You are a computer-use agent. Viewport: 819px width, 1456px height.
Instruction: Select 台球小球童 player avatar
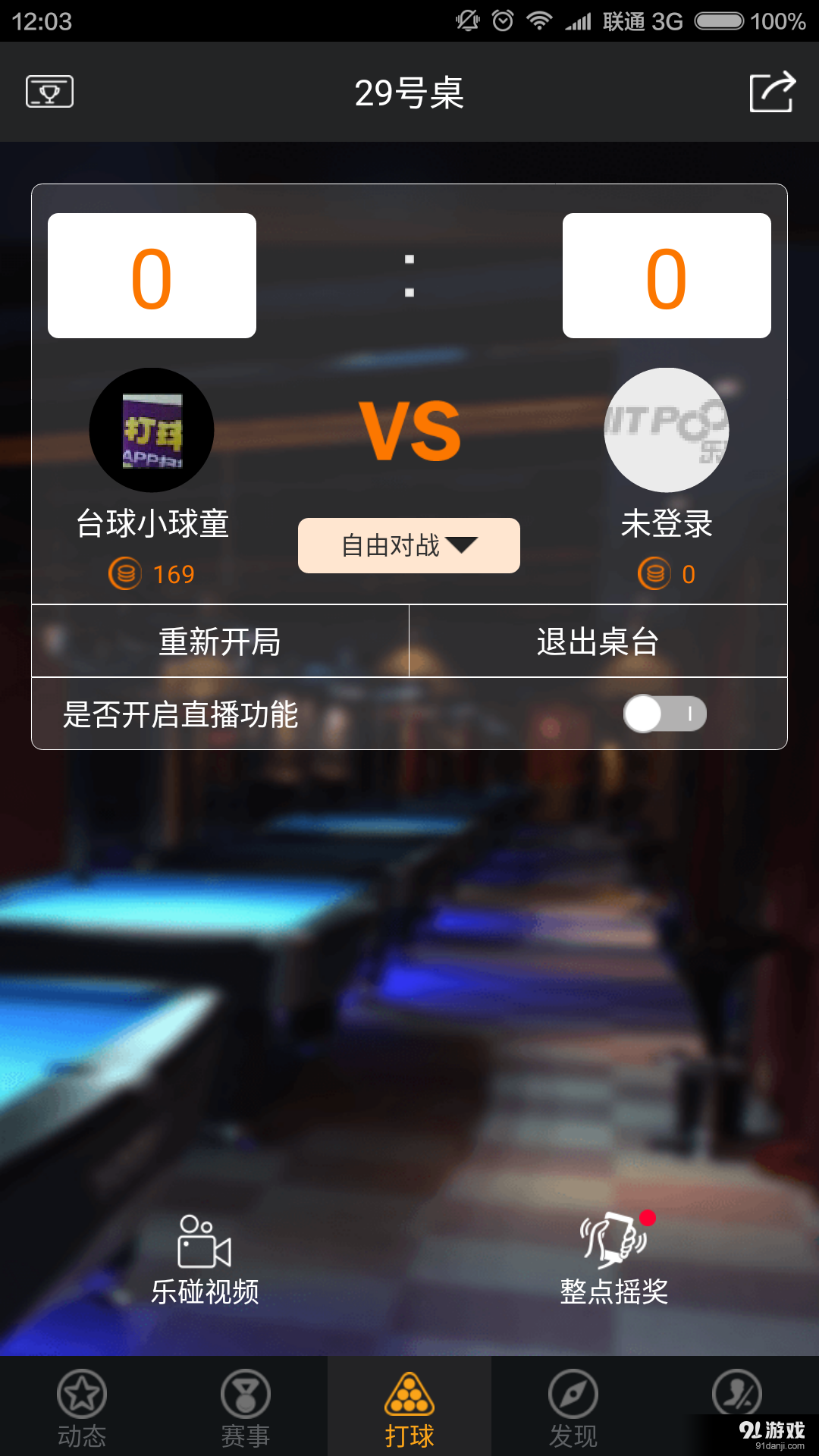151,429
